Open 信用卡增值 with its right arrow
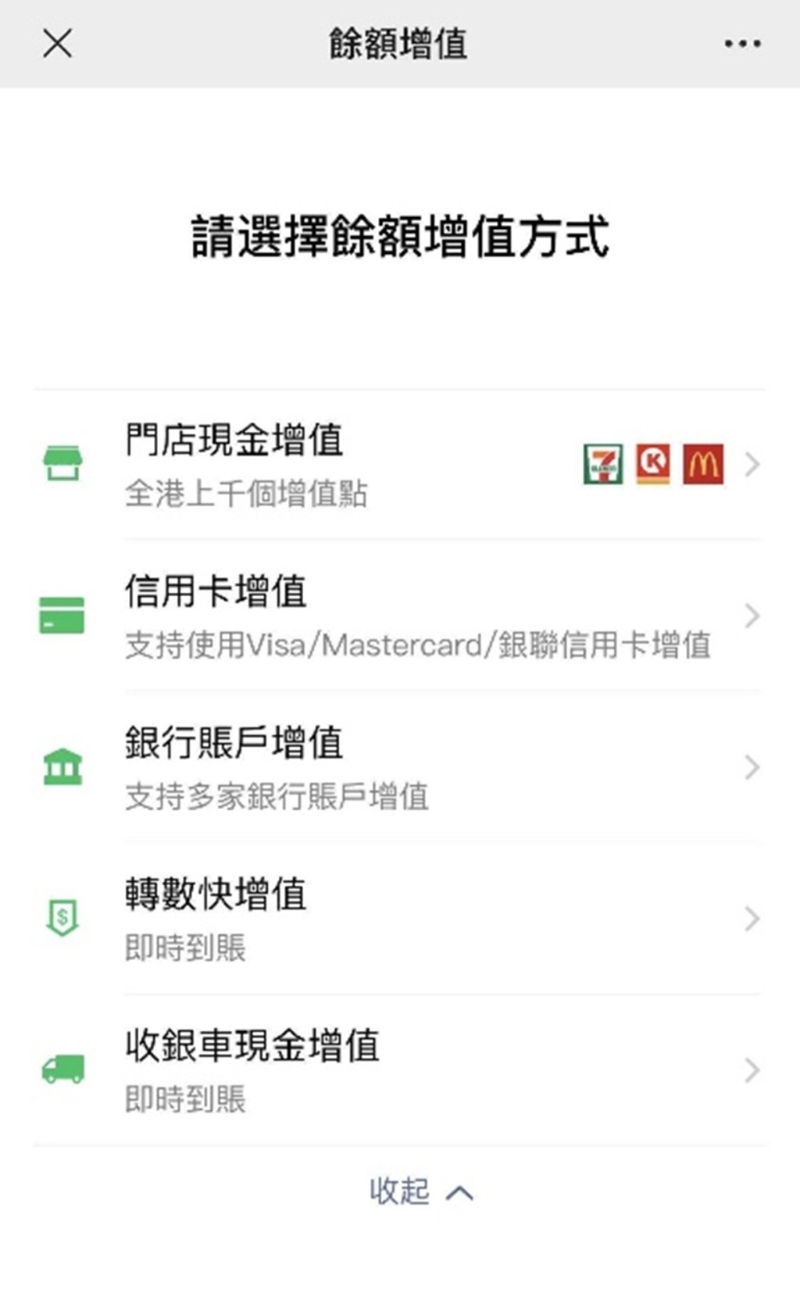Screen dimensions: 800x1296 pyautogui.click(x=751, y=616)
